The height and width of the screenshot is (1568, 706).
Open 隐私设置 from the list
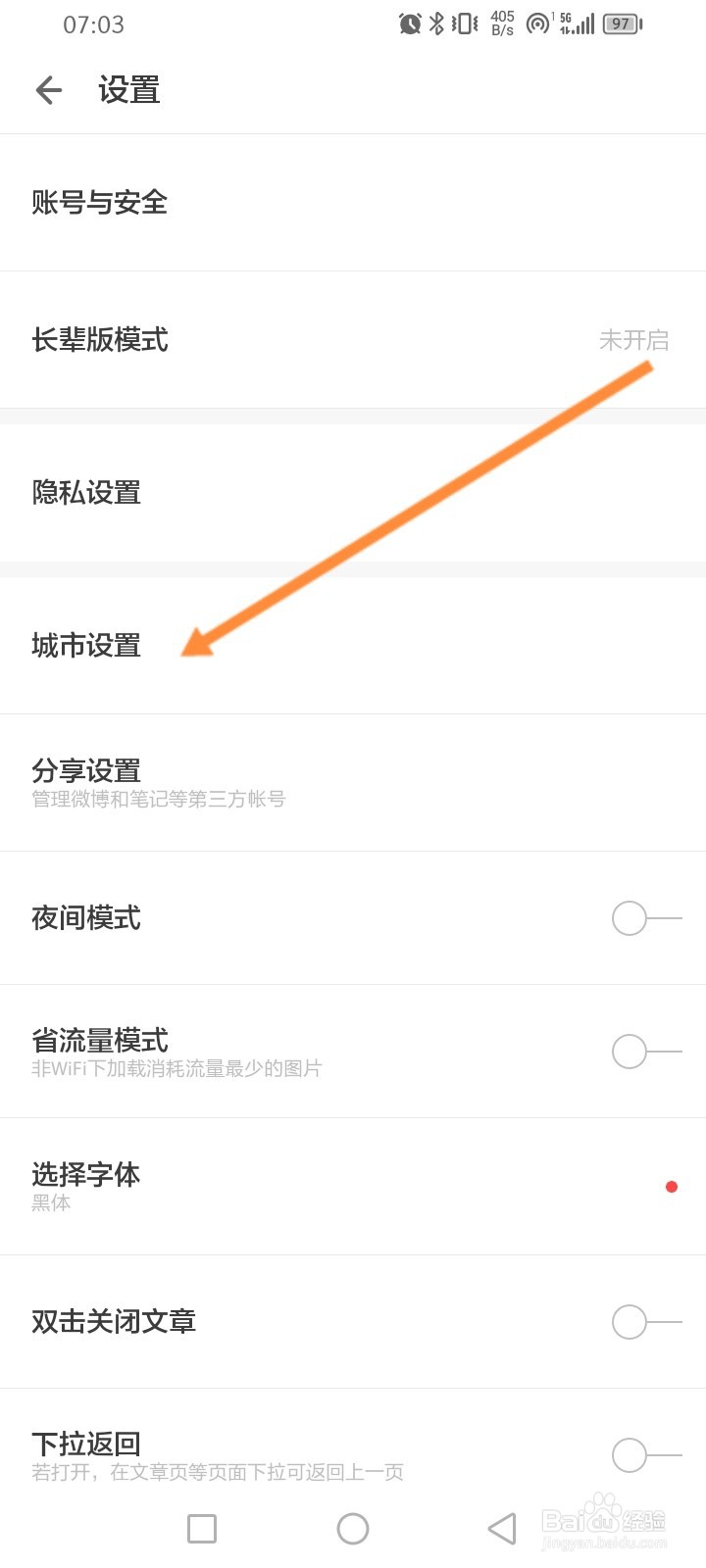tap(85, 493)
